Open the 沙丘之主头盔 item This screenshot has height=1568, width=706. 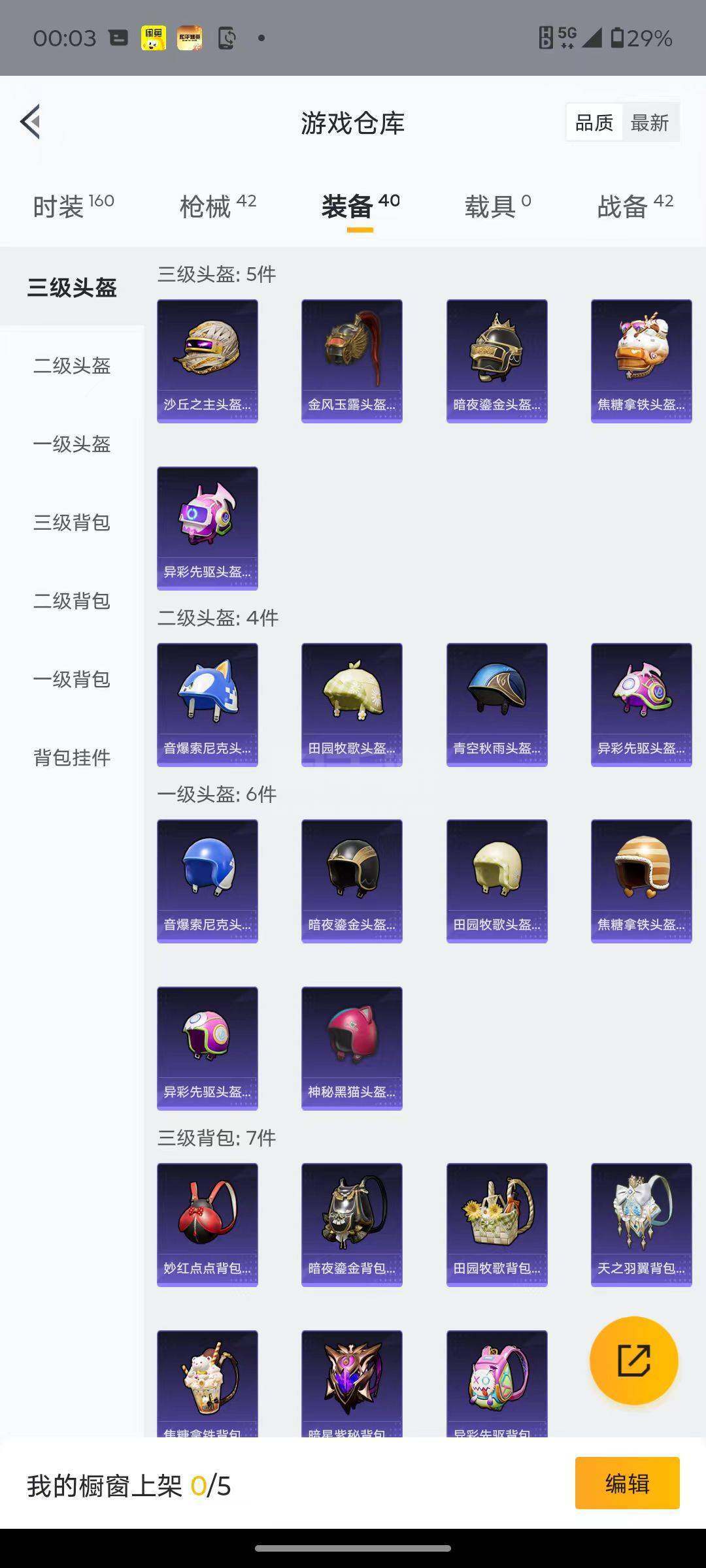click(x=207, y=361)
